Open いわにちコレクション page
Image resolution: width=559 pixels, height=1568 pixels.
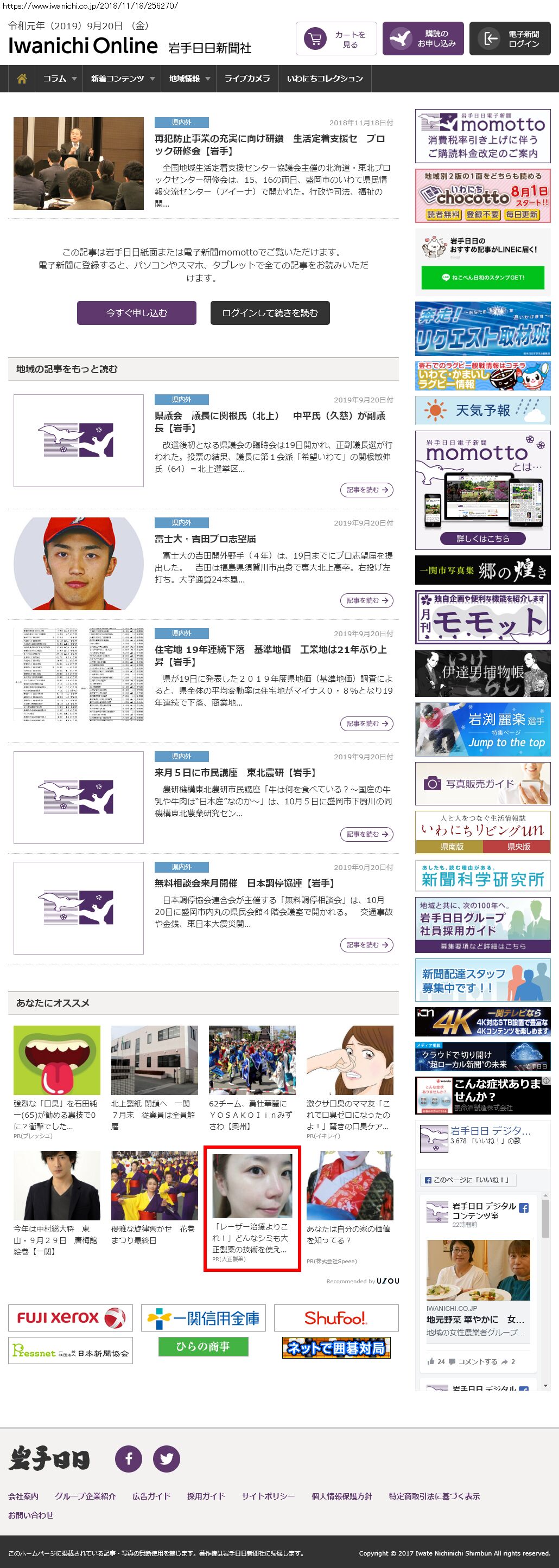point(325,79)
